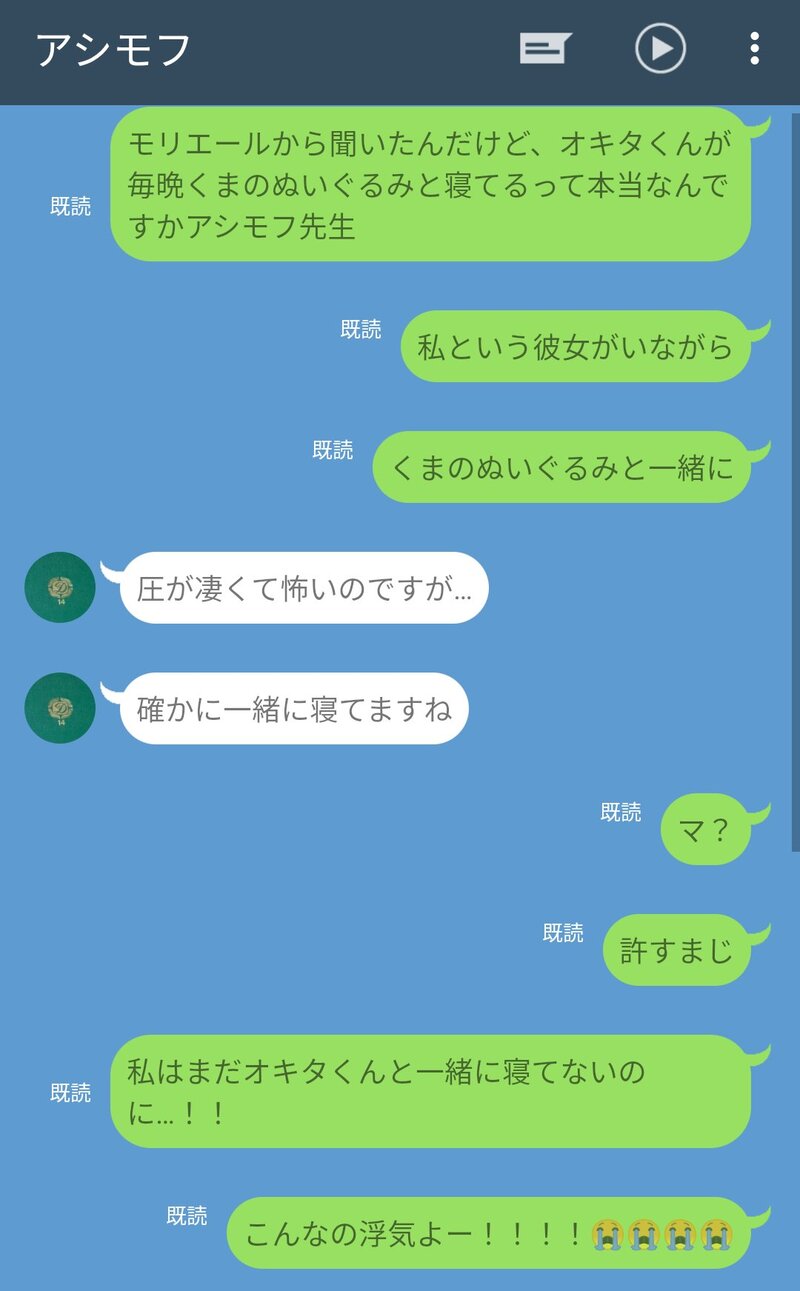The height and width of the screenshot is (1291, 800).
Task: Open the three-dot overflow menu
Action: point(754,48)
